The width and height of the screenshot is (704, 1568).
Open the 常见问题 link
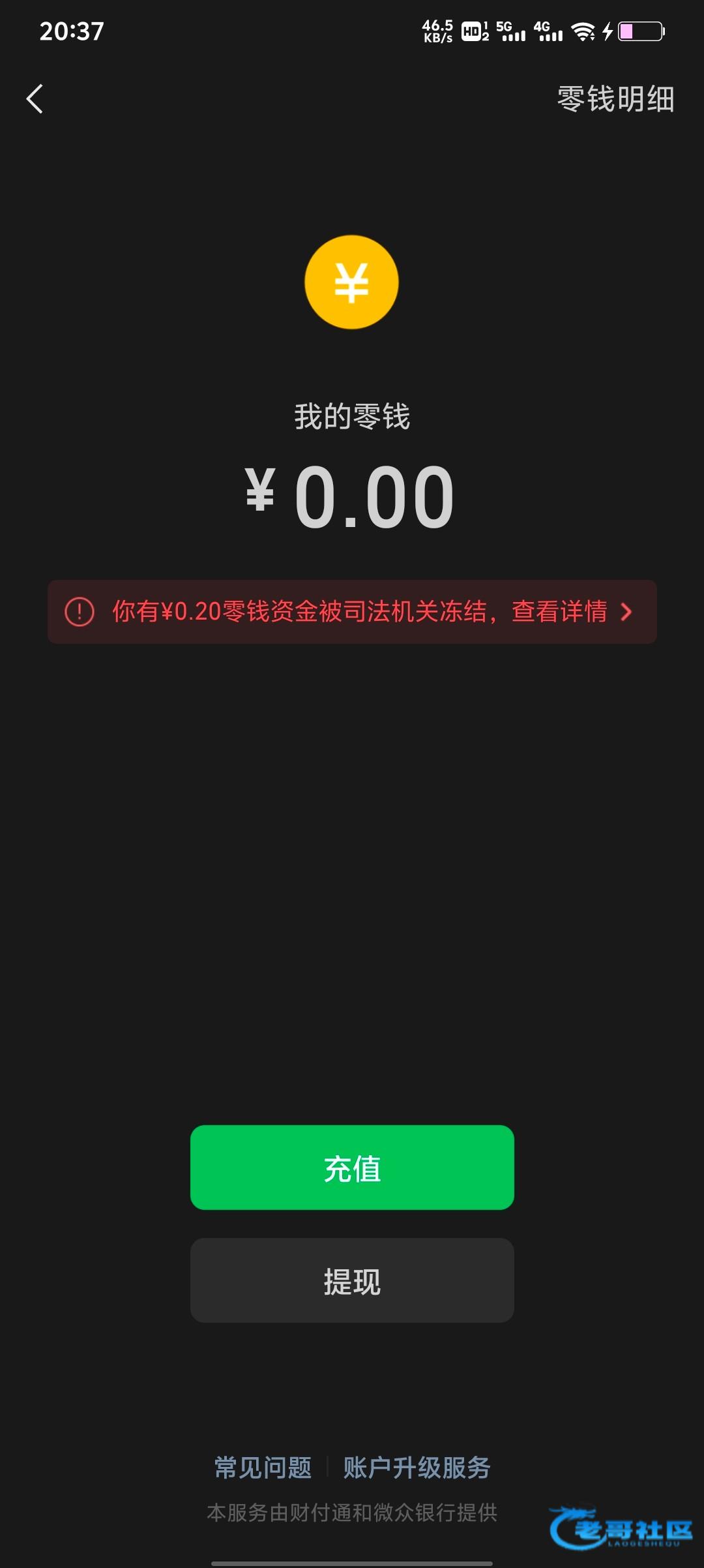coord(263,1468)
